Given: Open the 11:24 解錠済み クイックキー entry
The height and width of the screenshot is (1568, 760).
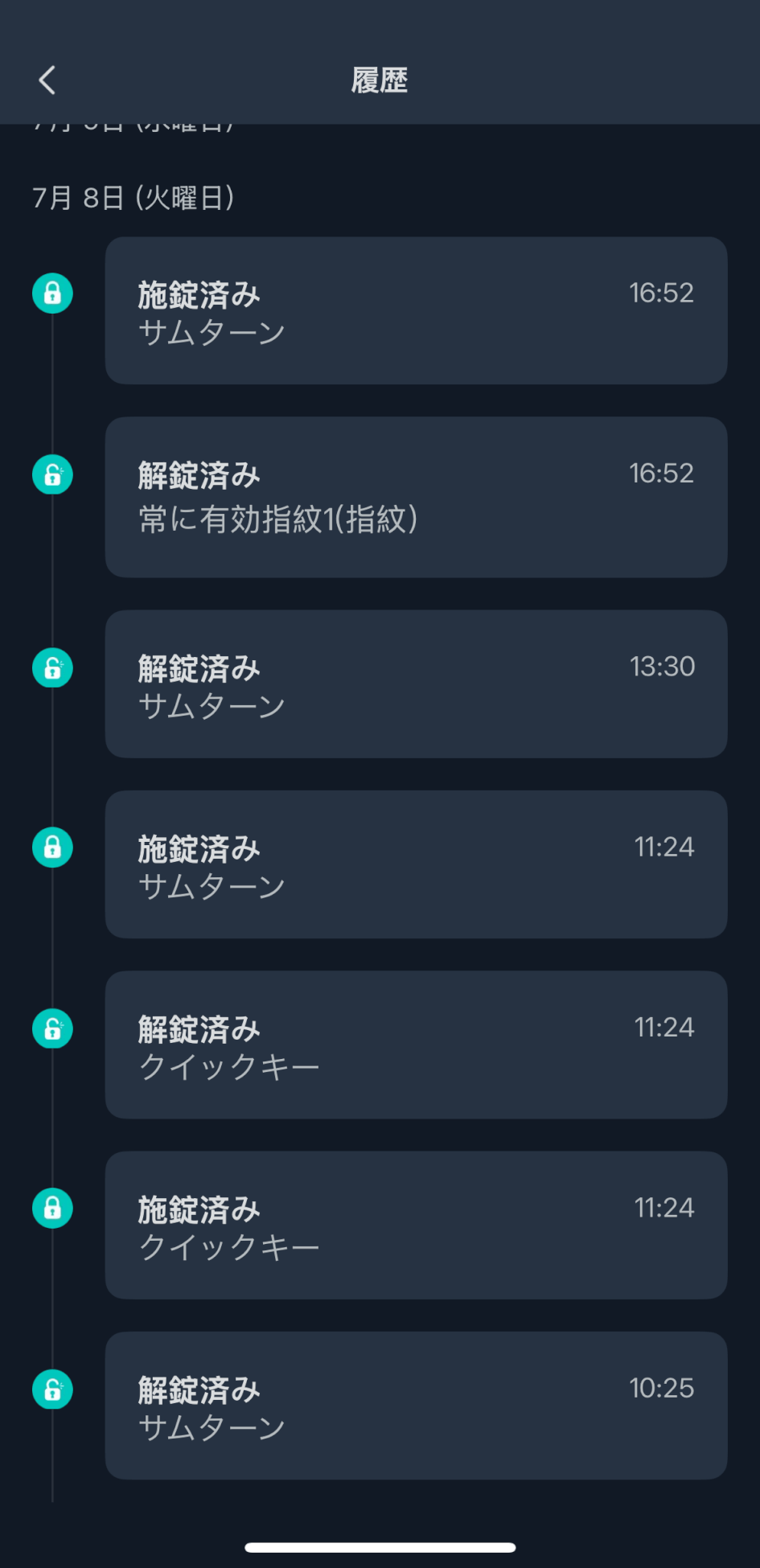Looking at the screenshot, I should pos(416,1045).
